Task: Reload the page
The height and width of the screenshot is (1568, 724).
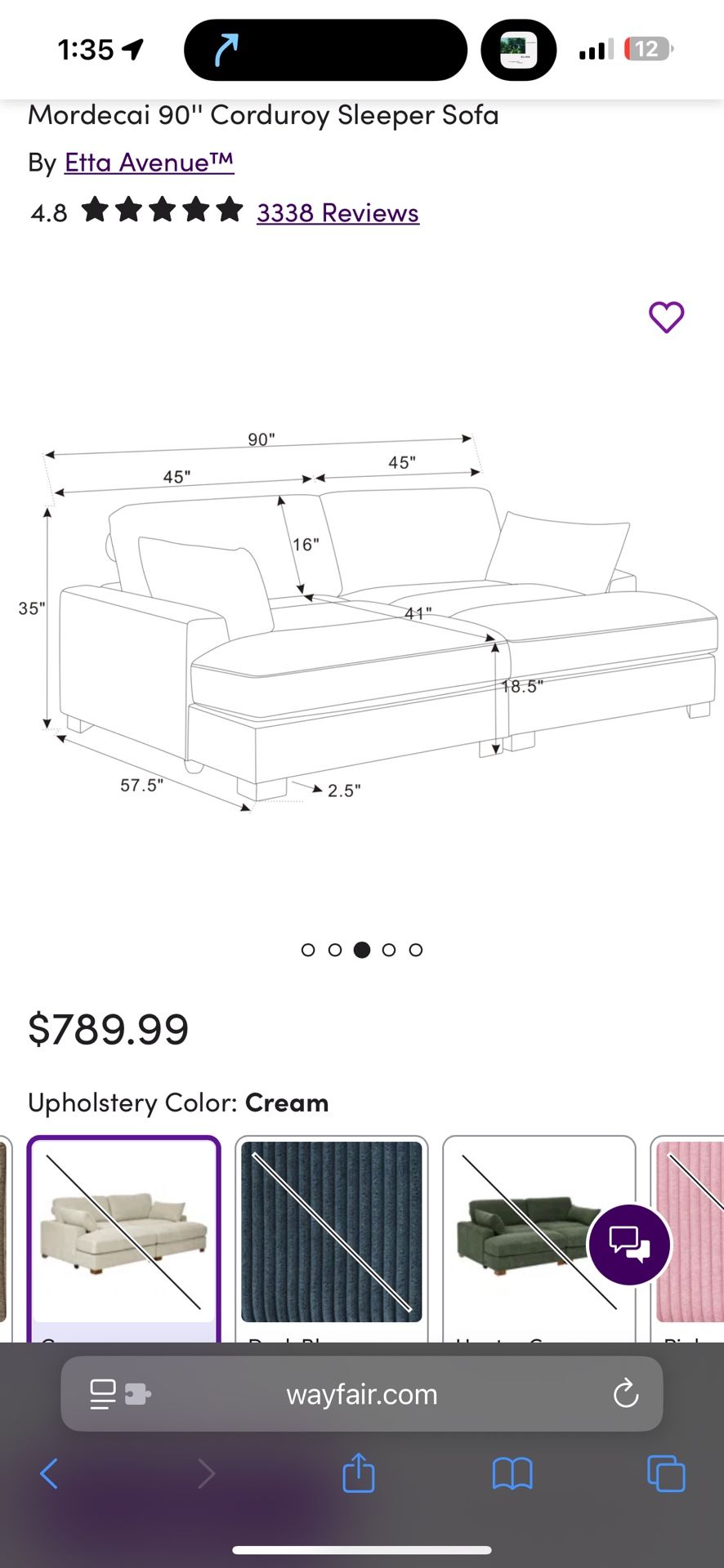Action: point(626,1394)
